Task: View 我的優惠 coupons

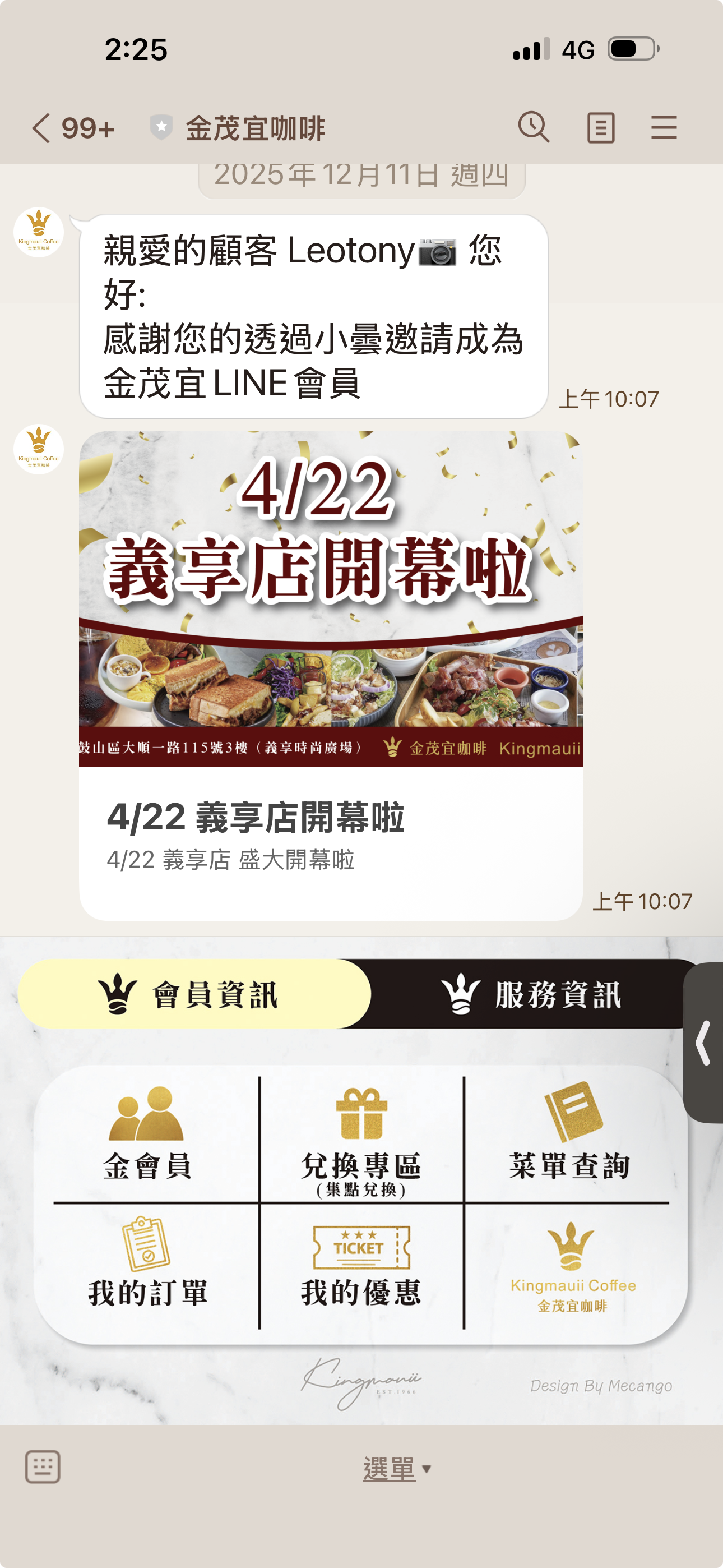Action: tap(361, 1265)
